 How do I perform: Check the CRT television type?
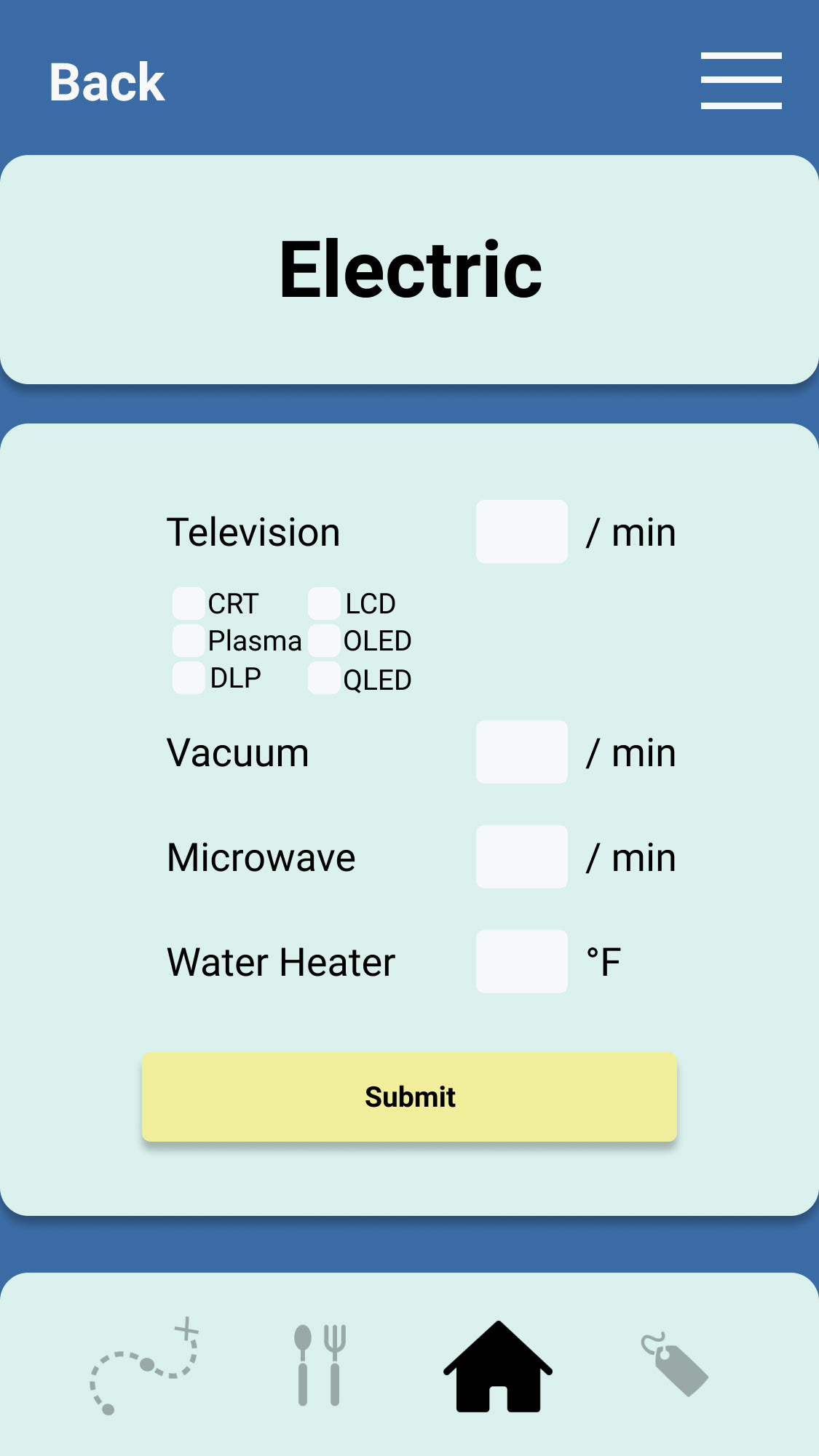189,603
